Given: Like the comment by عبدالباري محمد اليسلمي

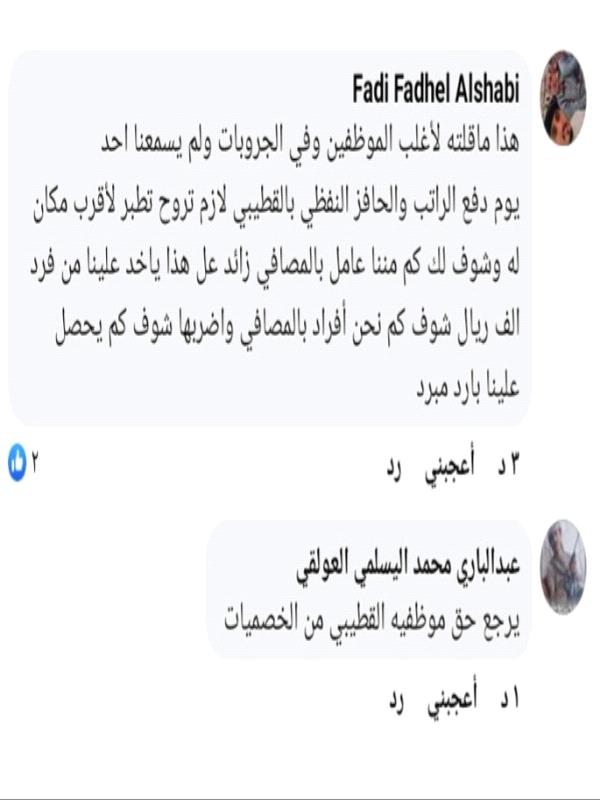Looking at the screenshot, I should (x=449, y=702).
